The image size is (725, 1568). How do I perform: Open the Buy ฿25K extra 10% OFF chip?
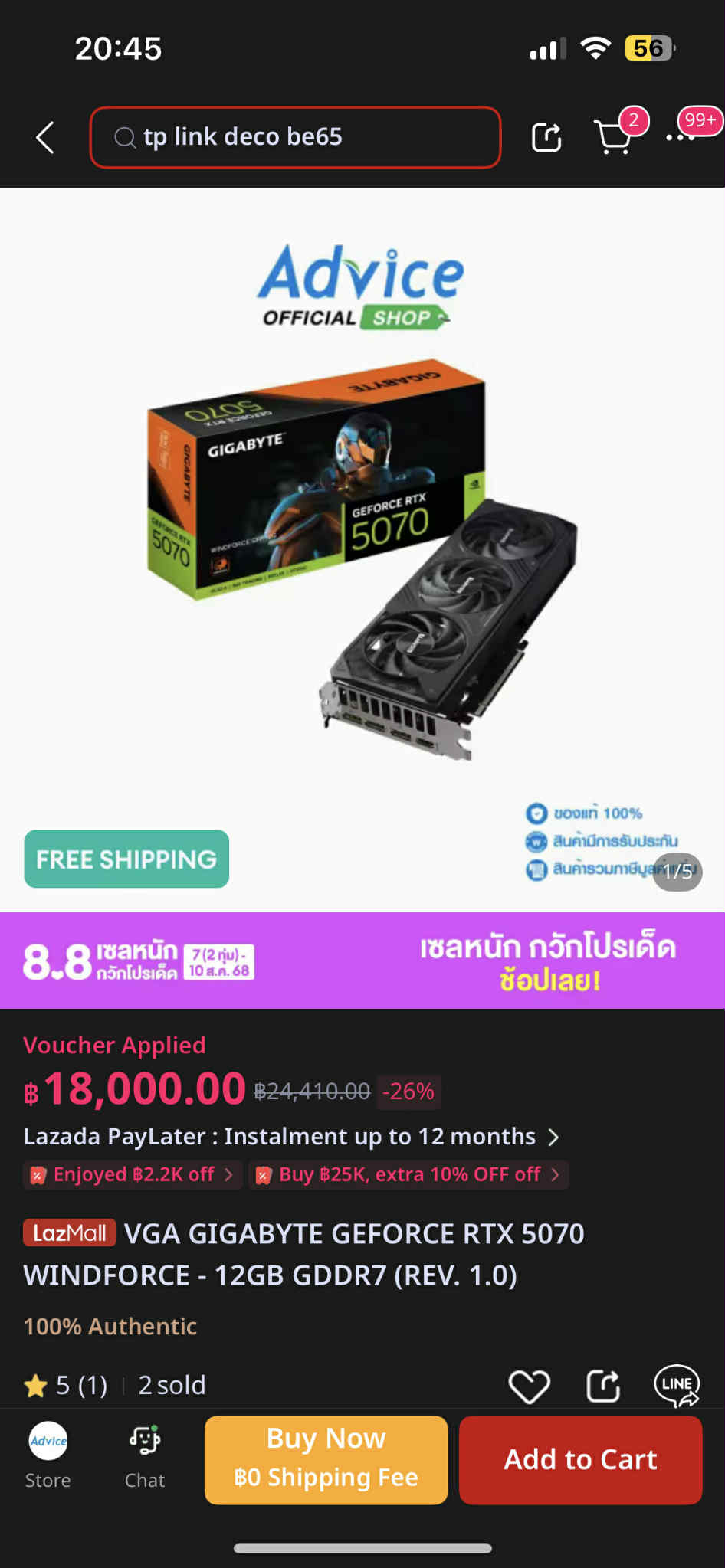click(x=408, y=1175)
